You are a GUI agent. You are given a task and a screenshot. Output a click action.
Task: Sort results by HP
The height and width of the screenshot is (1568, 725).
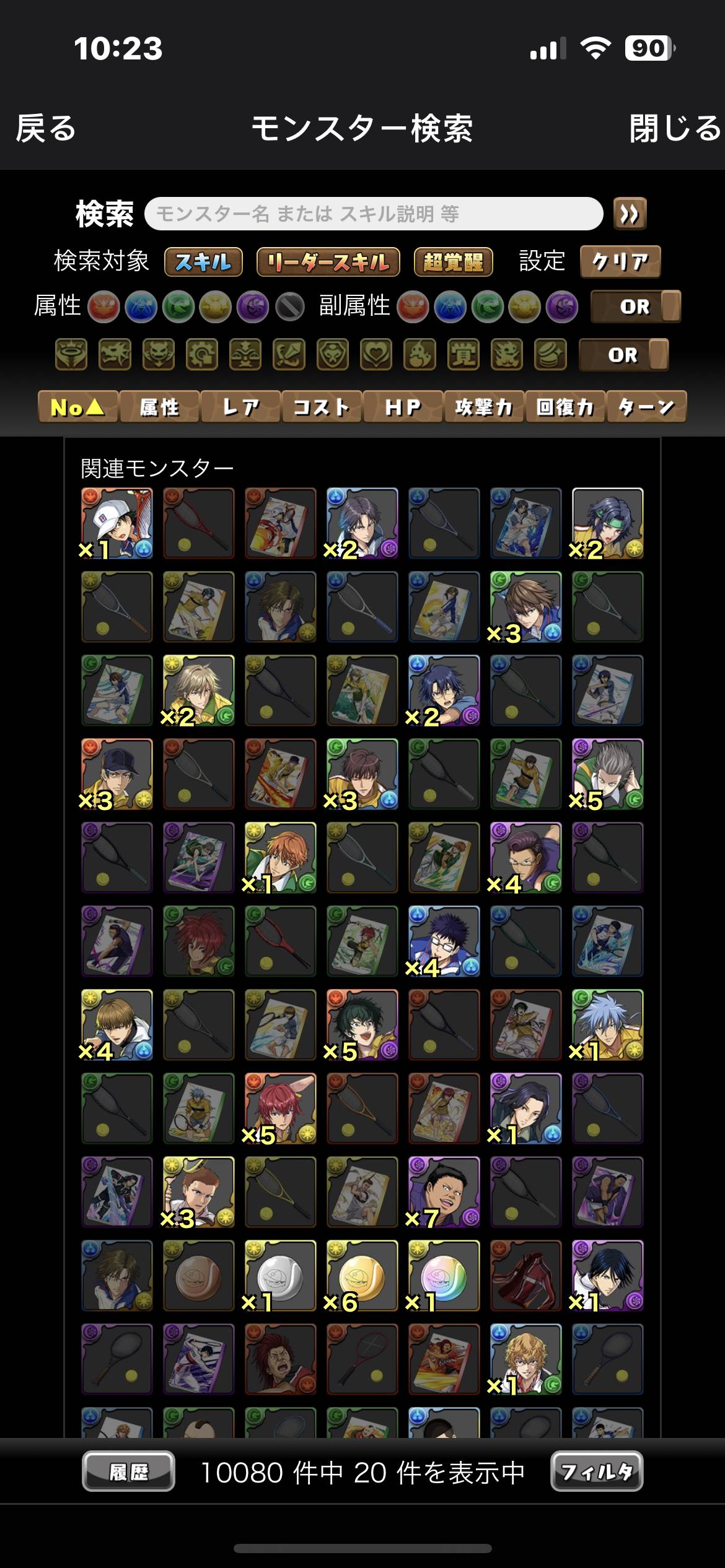[x=403, y=407]
